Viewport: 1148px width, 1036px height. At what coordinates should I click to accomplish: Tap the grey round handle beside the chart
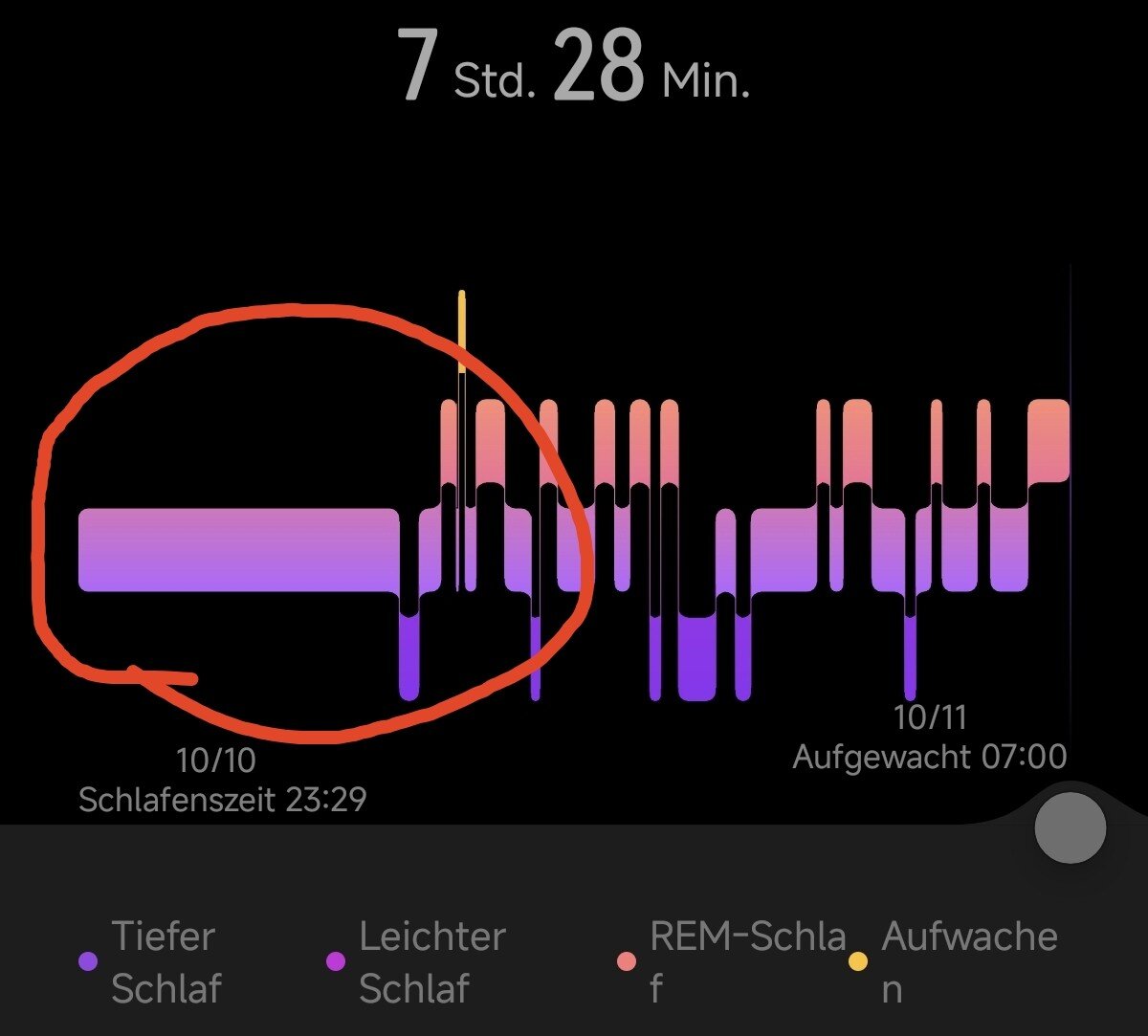tap(1070, 828)
